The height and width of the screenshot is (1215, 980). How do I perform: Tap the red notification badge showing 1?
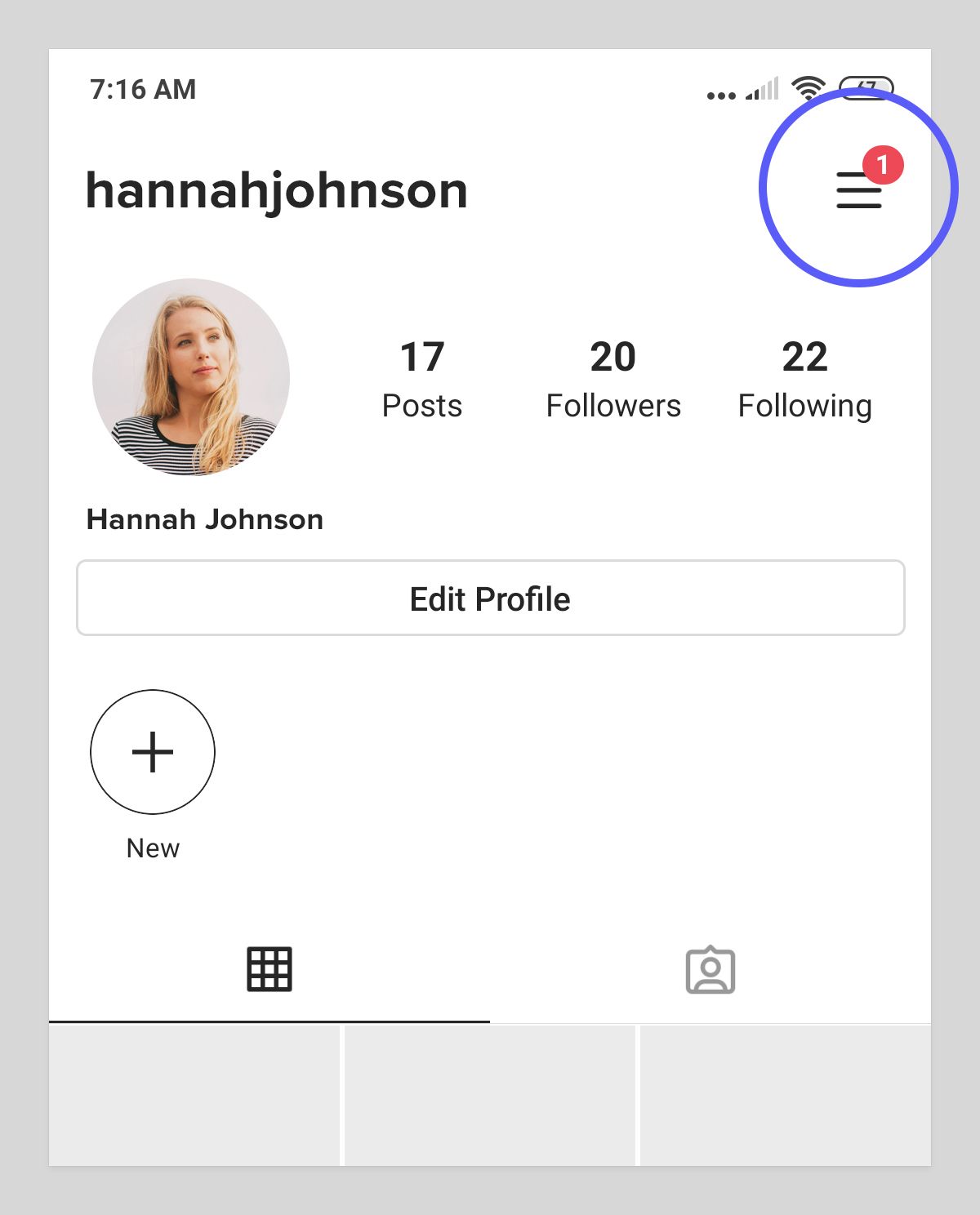pyautogui.click(x=882, y=163)
